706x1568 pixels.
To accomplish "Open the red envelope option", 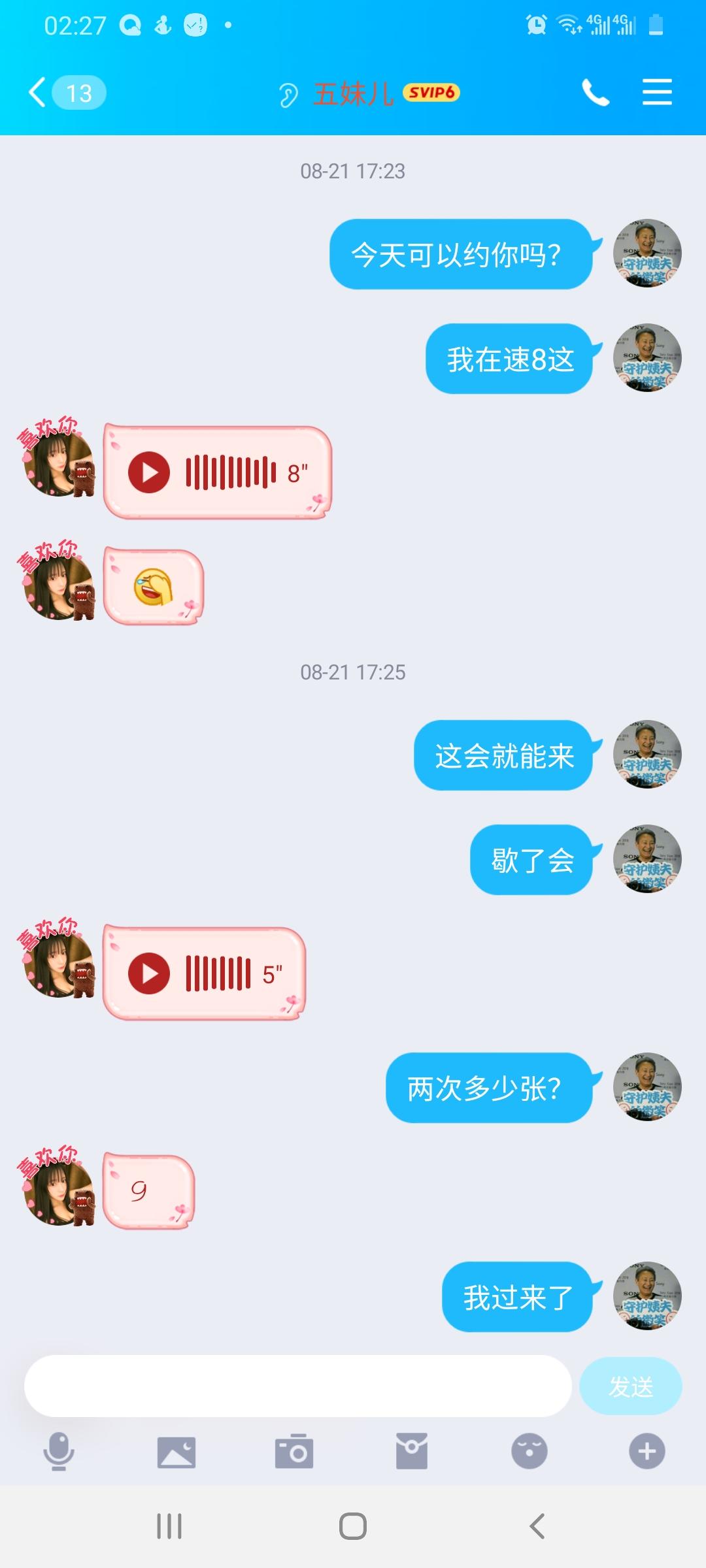I will (x=412, y=1452).
